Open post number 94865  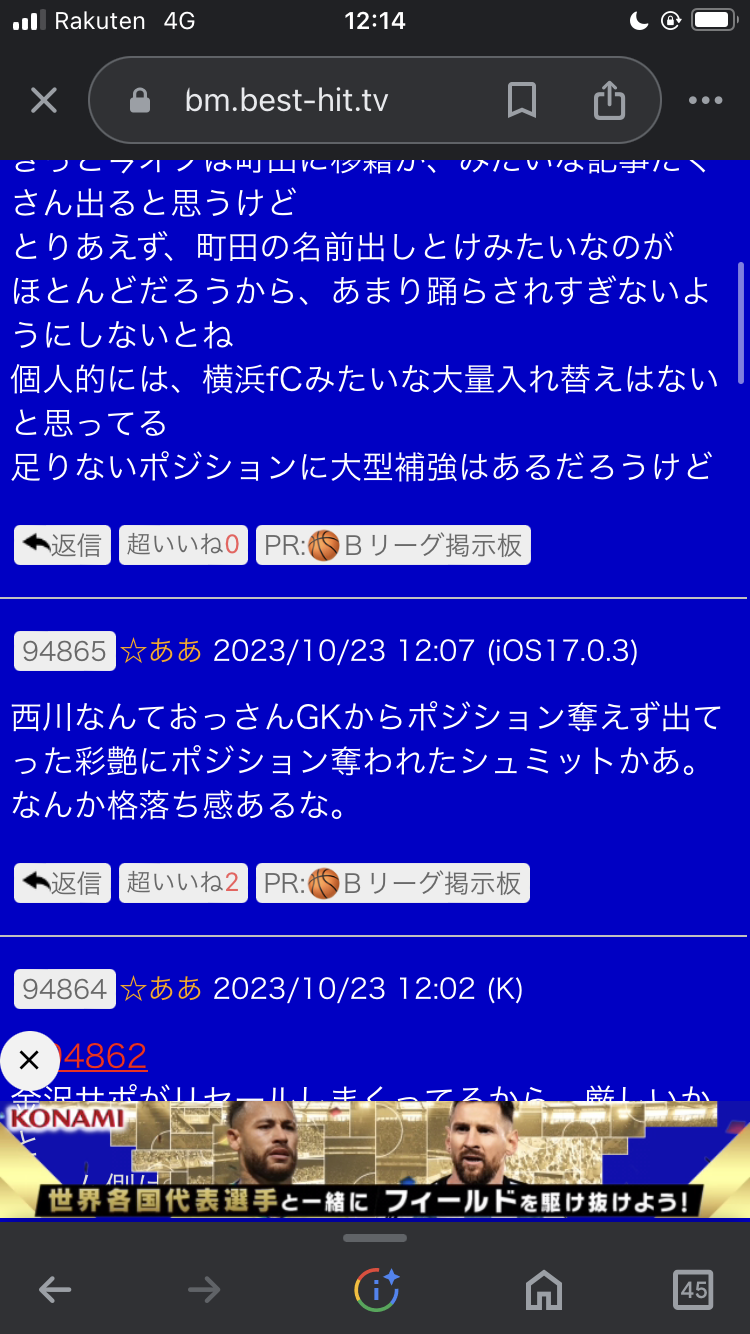tap(64, 651)
